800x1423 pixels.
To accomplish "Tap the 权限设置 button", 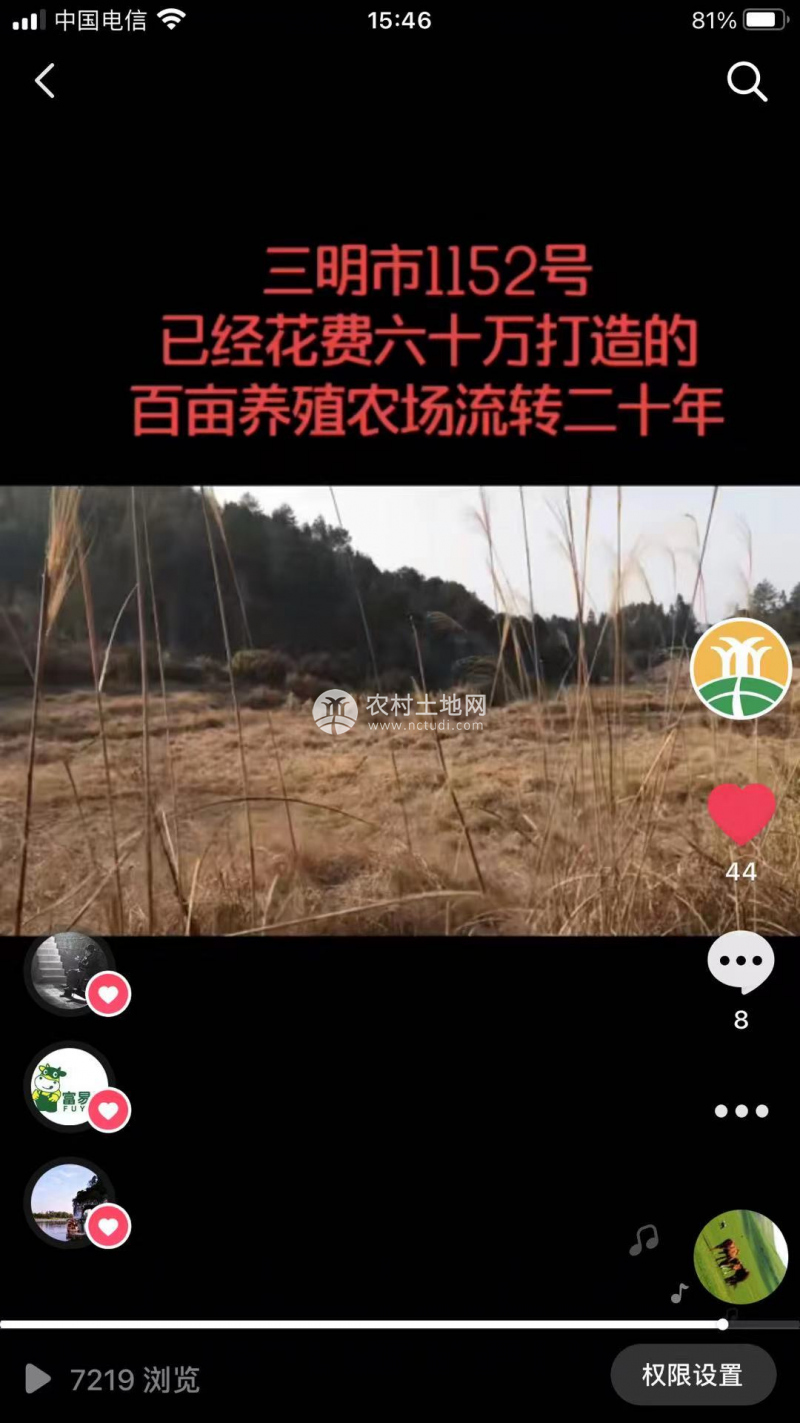I will (x=692, y=1375).
